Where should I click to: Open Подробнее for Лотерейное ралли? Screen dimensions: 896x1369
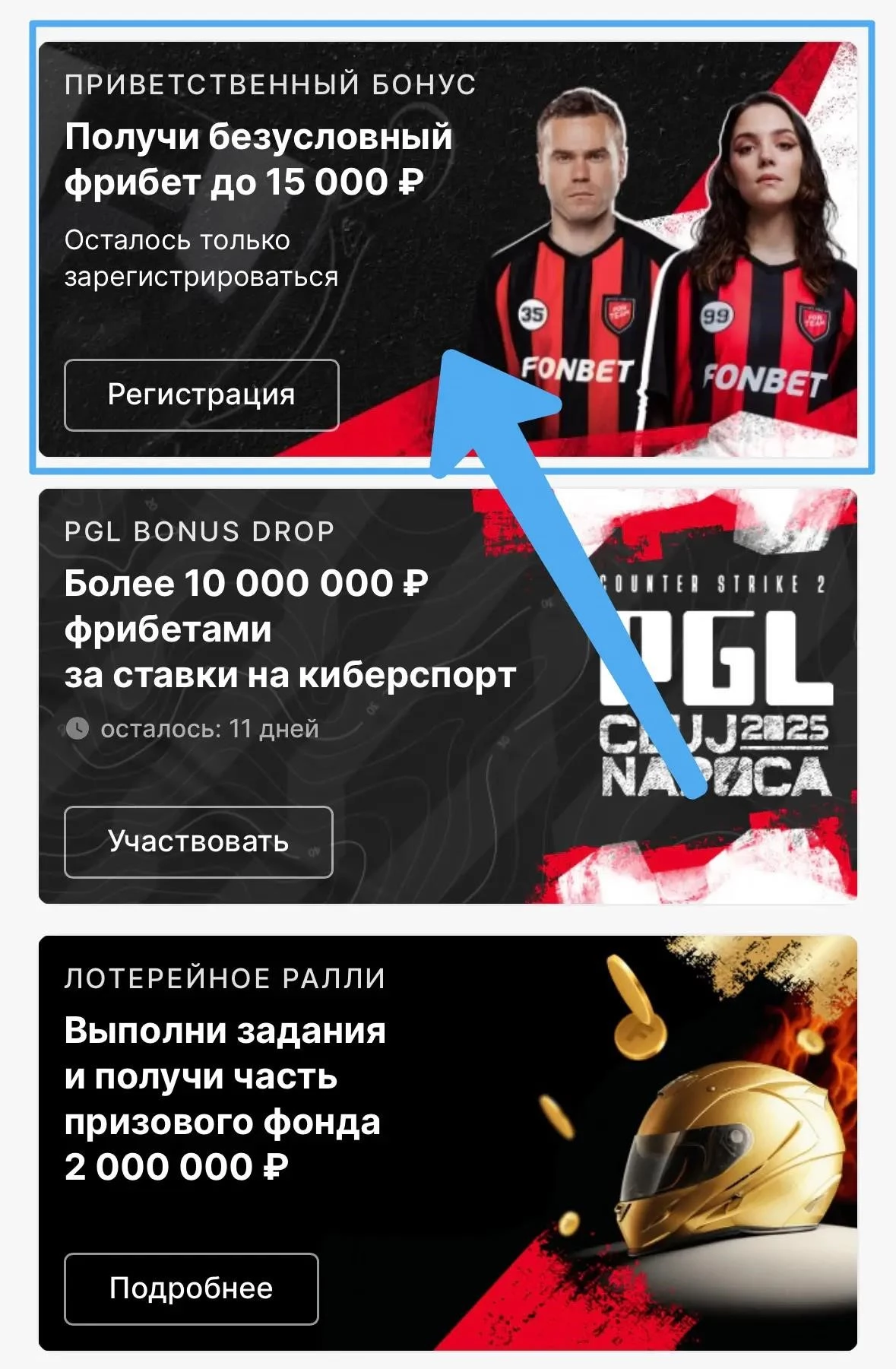[191, 1289]
